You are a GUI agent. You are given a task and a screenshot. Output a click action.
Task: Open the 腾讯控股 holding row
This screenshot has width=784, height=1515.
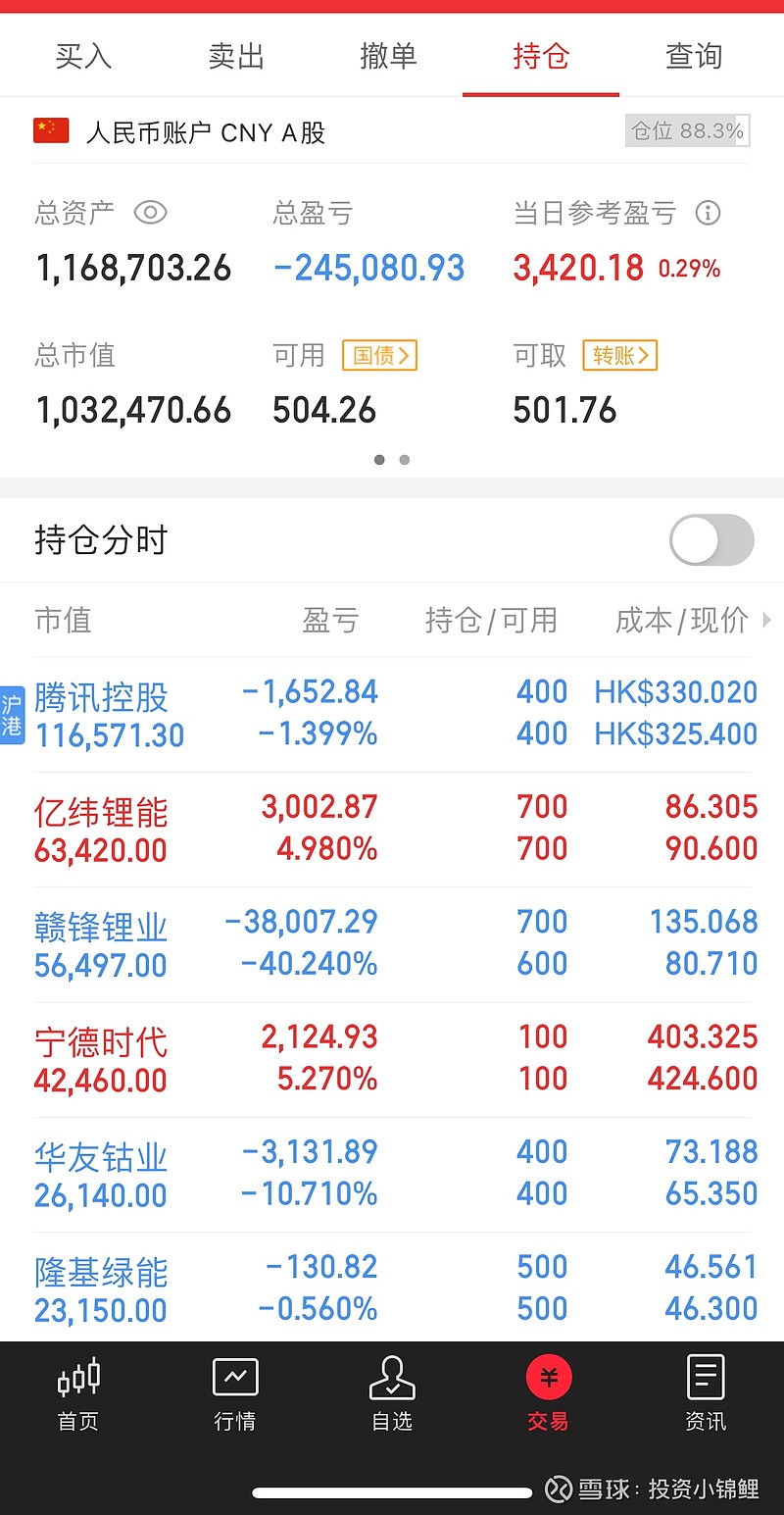pyautogui.click(x=392, y=714)
